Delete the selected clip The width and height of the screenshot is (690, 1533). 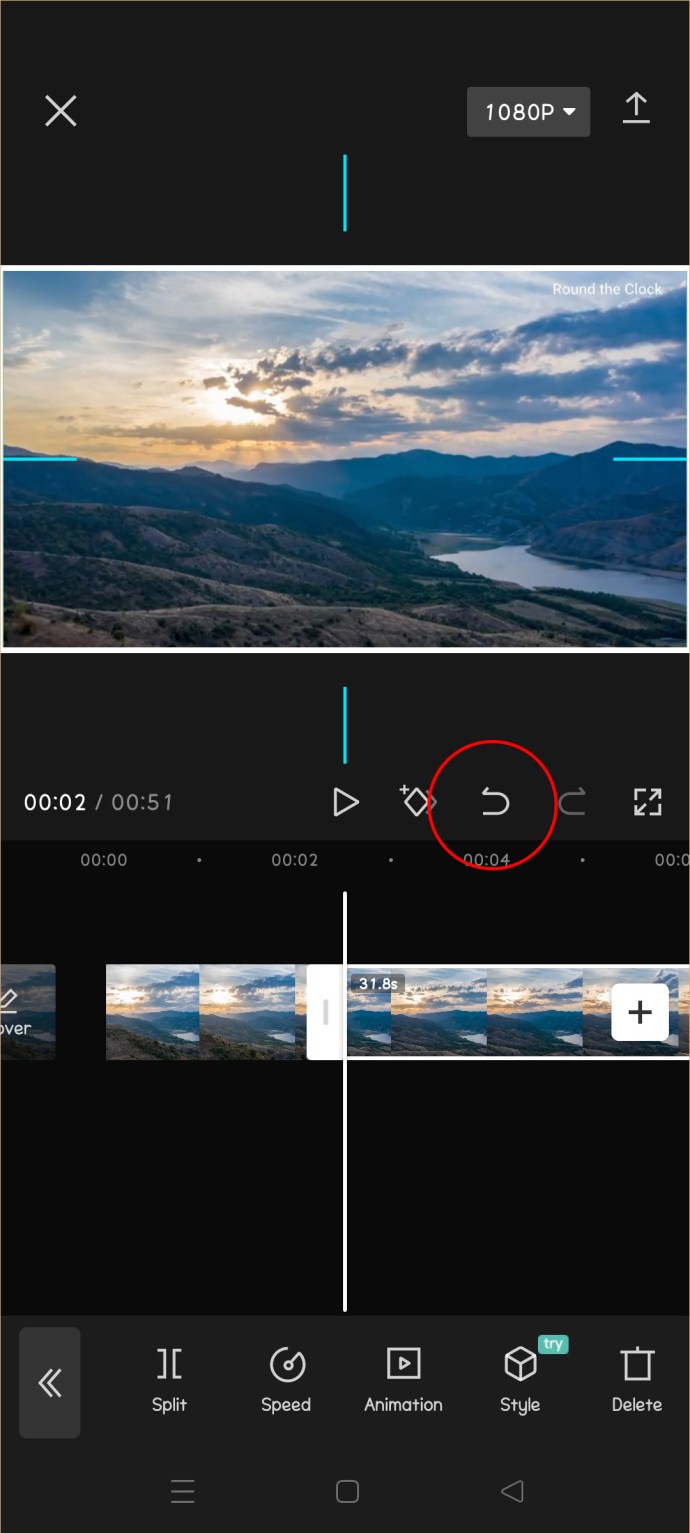[x=637, y=1380]
